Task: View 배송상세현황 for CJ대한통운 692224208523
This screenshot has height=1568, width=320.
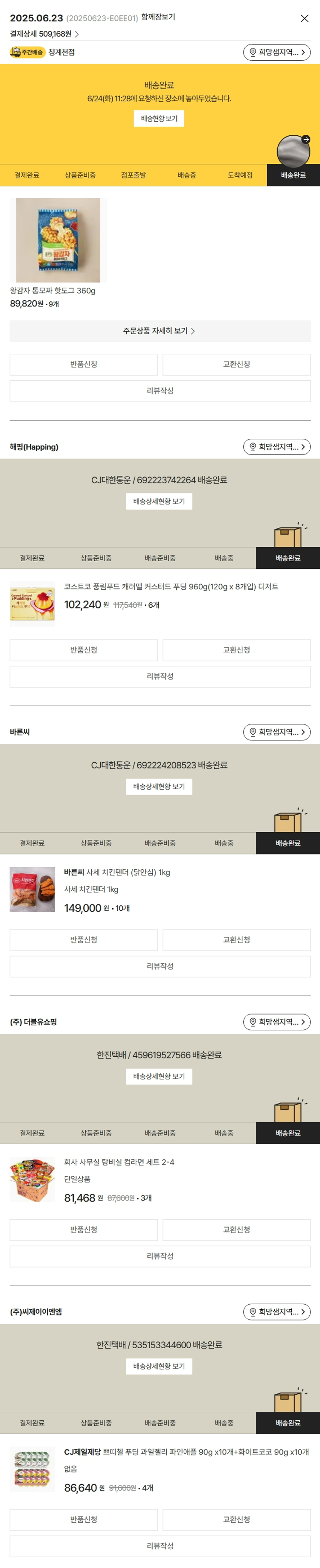Action: (159, 787)
